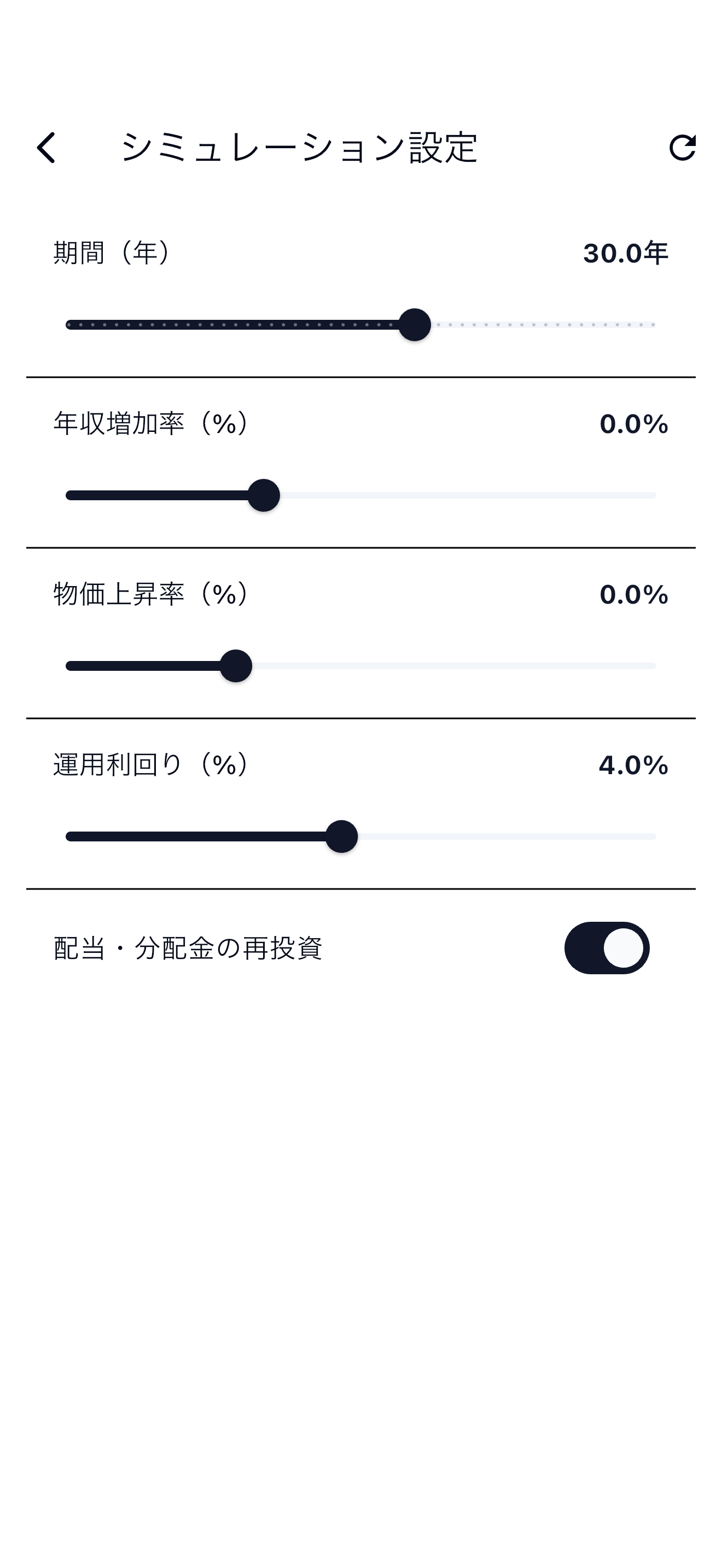Tap the シミュレーション設定 title

coord(301,146)
